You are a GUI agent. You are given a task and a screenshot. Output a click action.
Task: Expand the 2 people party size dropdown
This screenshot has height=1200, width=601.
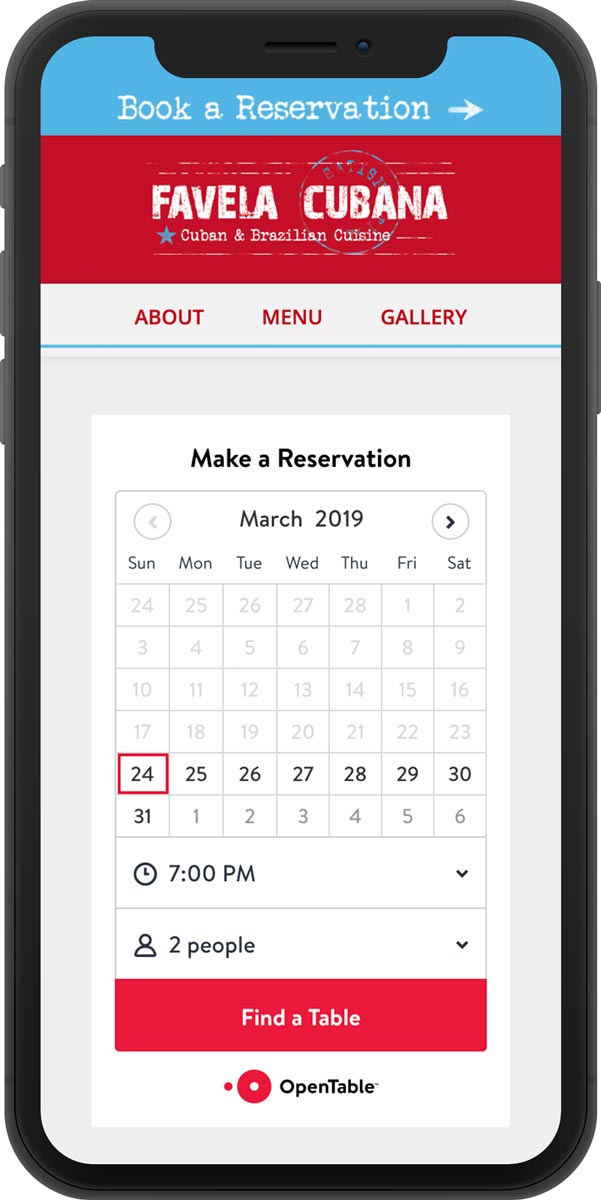(301, 945)
